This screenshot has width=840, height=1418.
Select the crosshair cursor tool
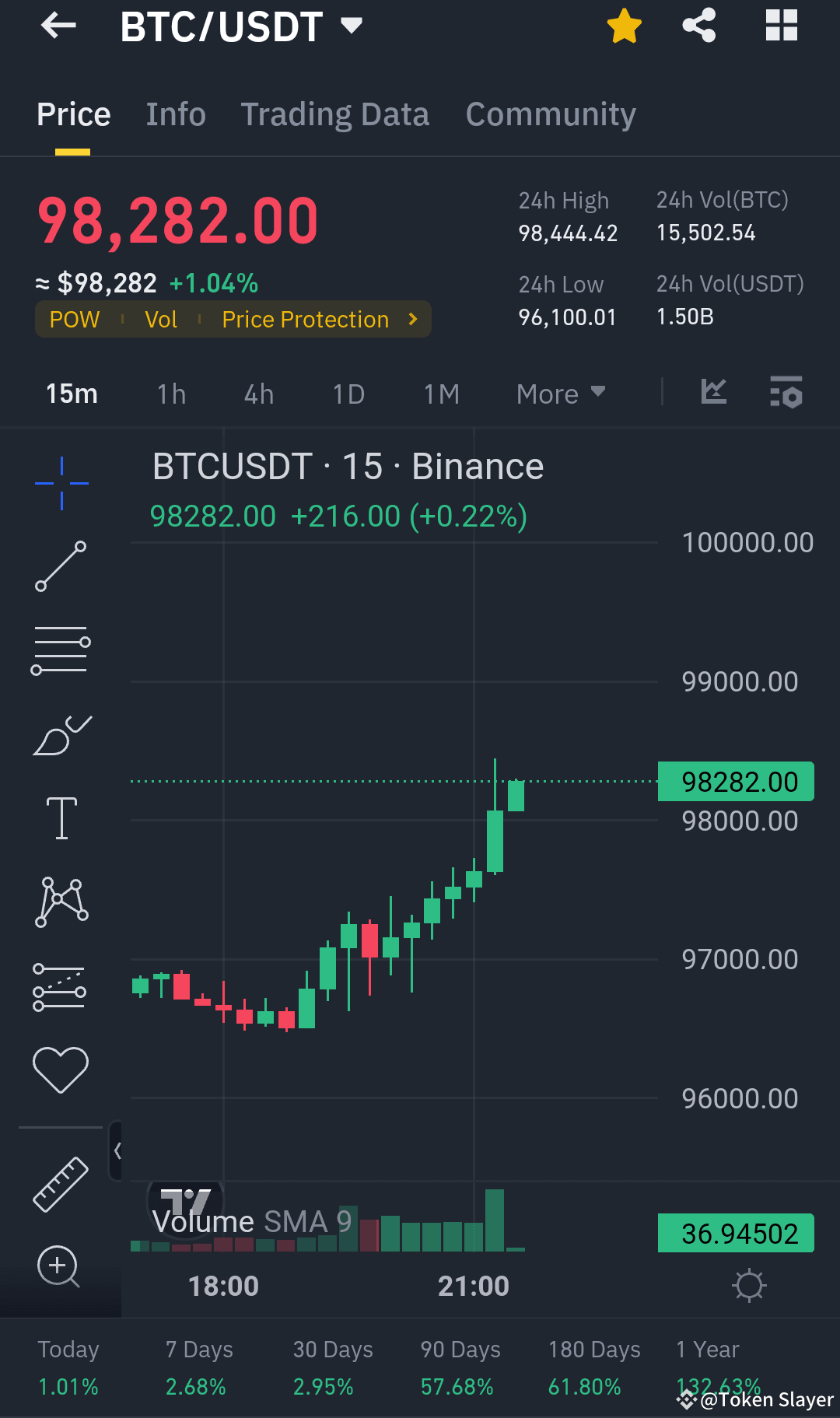61,482
